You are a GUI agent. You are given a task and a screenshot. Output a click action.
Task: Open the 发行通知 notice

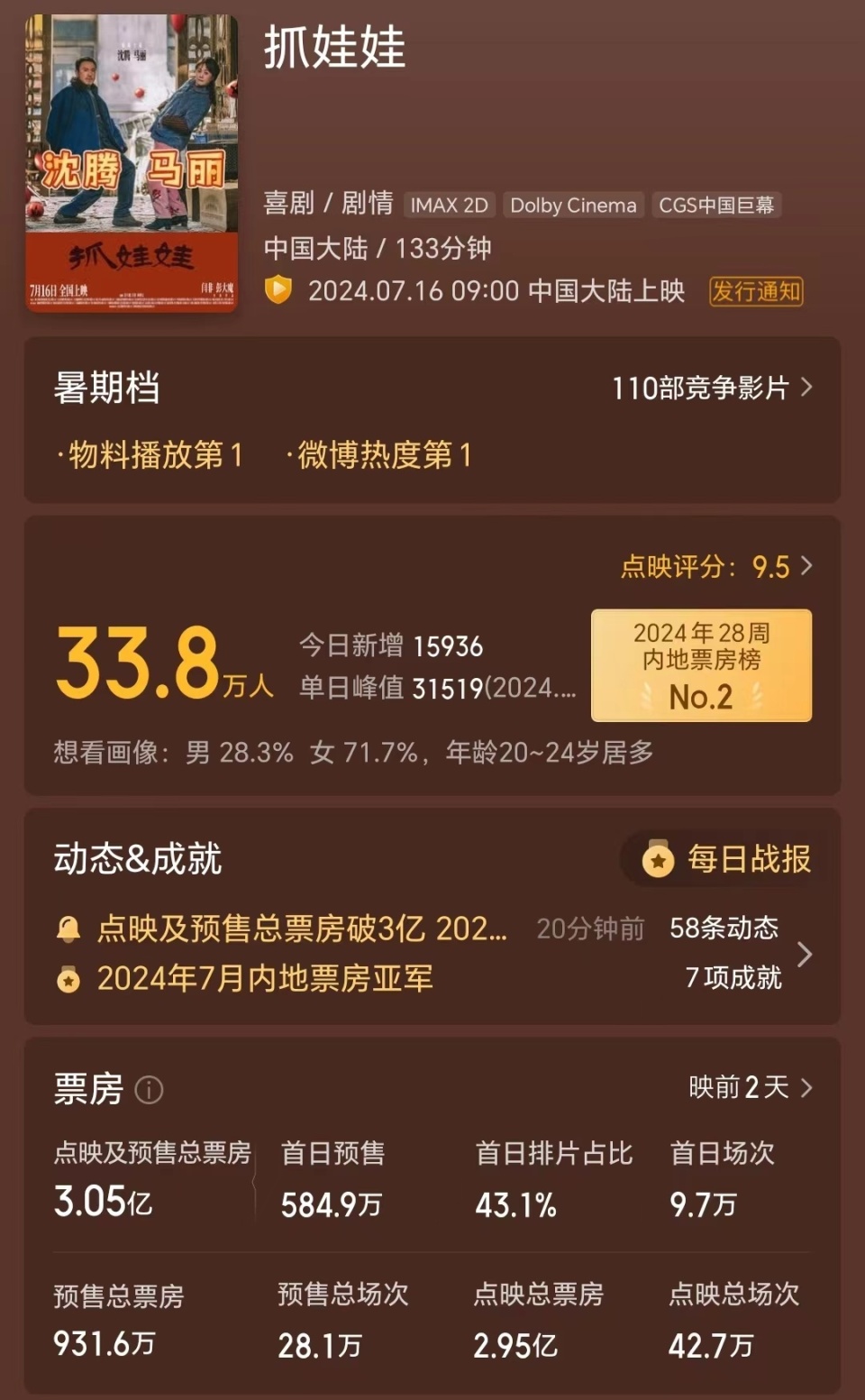click(x=758, y=292)
